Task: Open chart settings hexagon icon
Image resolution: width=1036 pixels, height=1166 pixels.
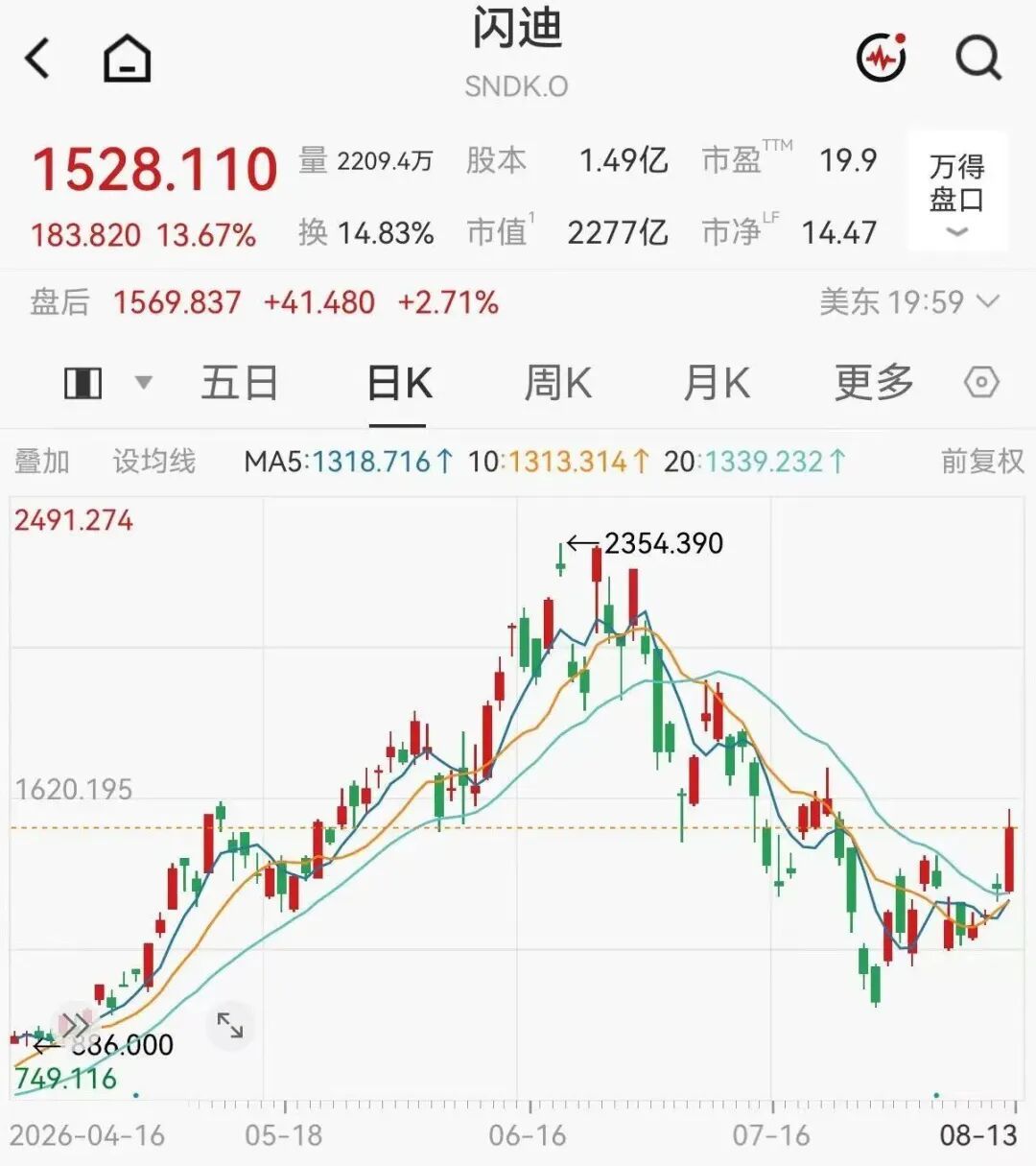Action: pyautogui.click(x=981, y=383)
